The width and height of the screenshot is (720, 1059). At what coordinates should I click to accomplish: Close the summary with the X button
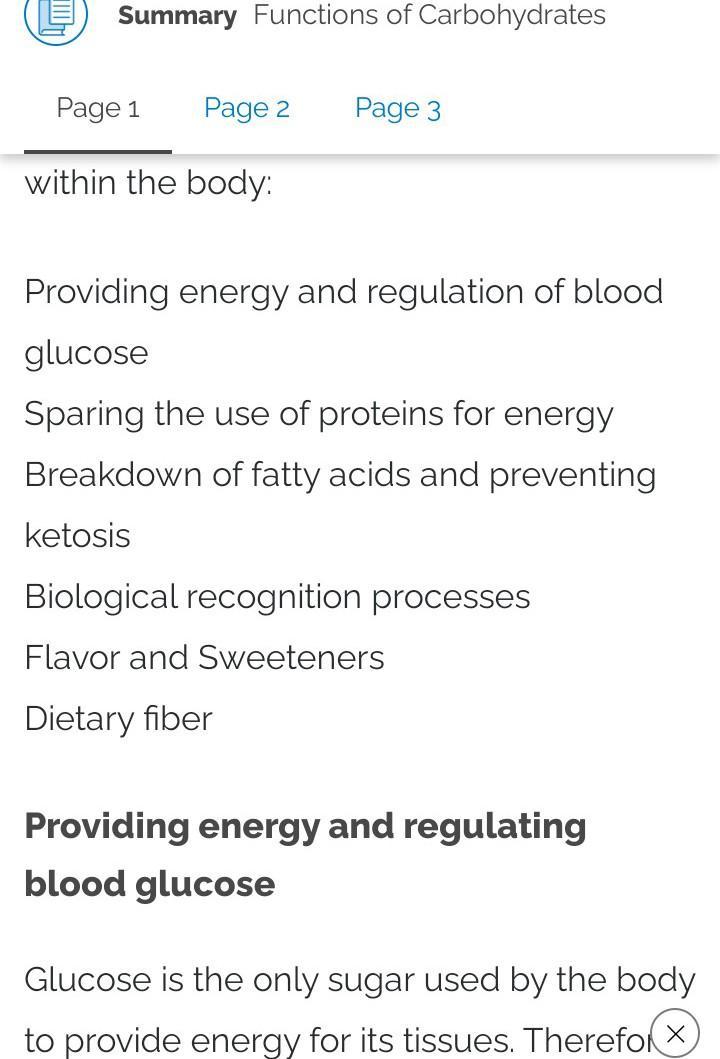click(x=675, y=1033)
